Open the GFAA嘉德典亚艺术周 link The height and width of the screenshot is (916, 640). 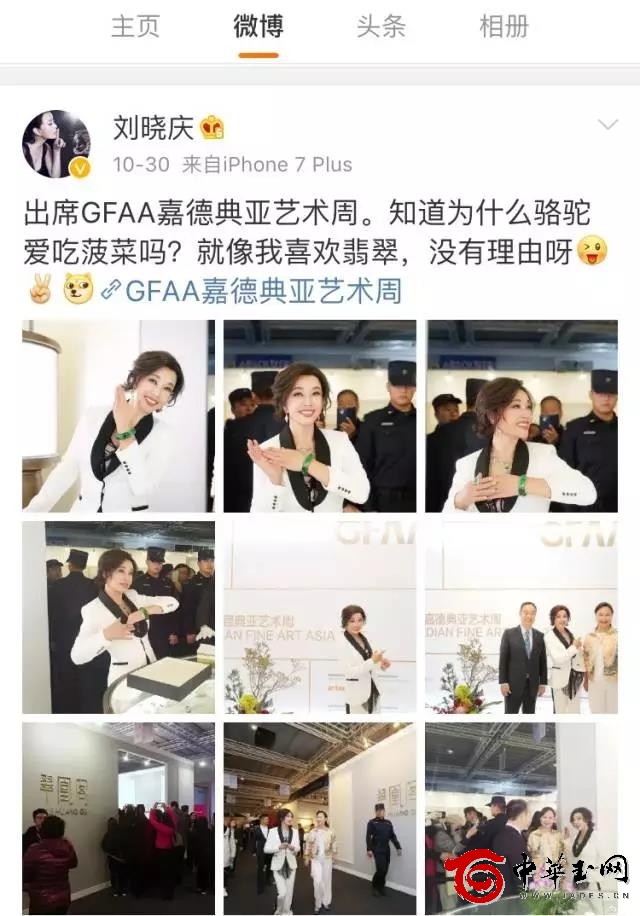[262, 291]
